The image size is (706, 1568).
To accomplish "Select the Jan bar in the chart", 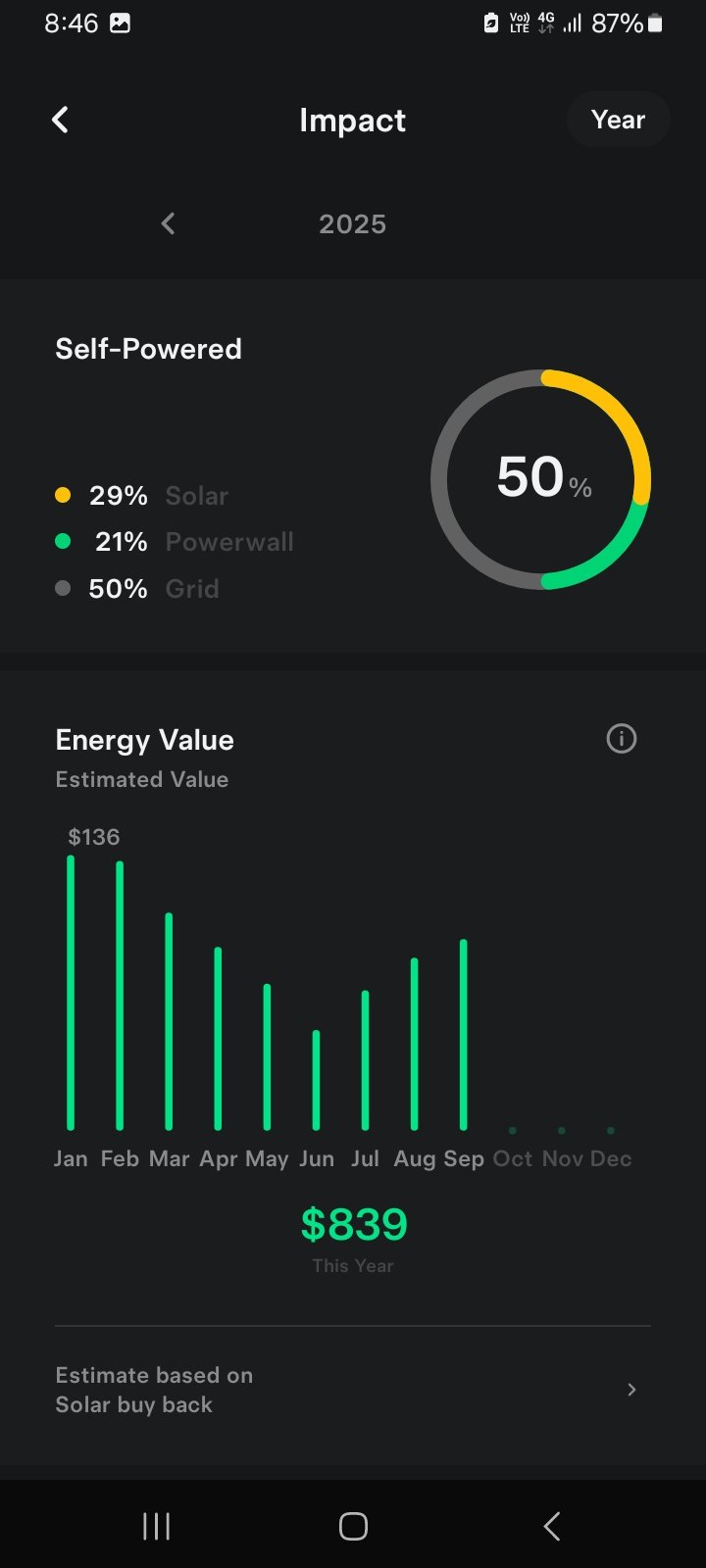I will pyautogui.click(x=71, y=992).
